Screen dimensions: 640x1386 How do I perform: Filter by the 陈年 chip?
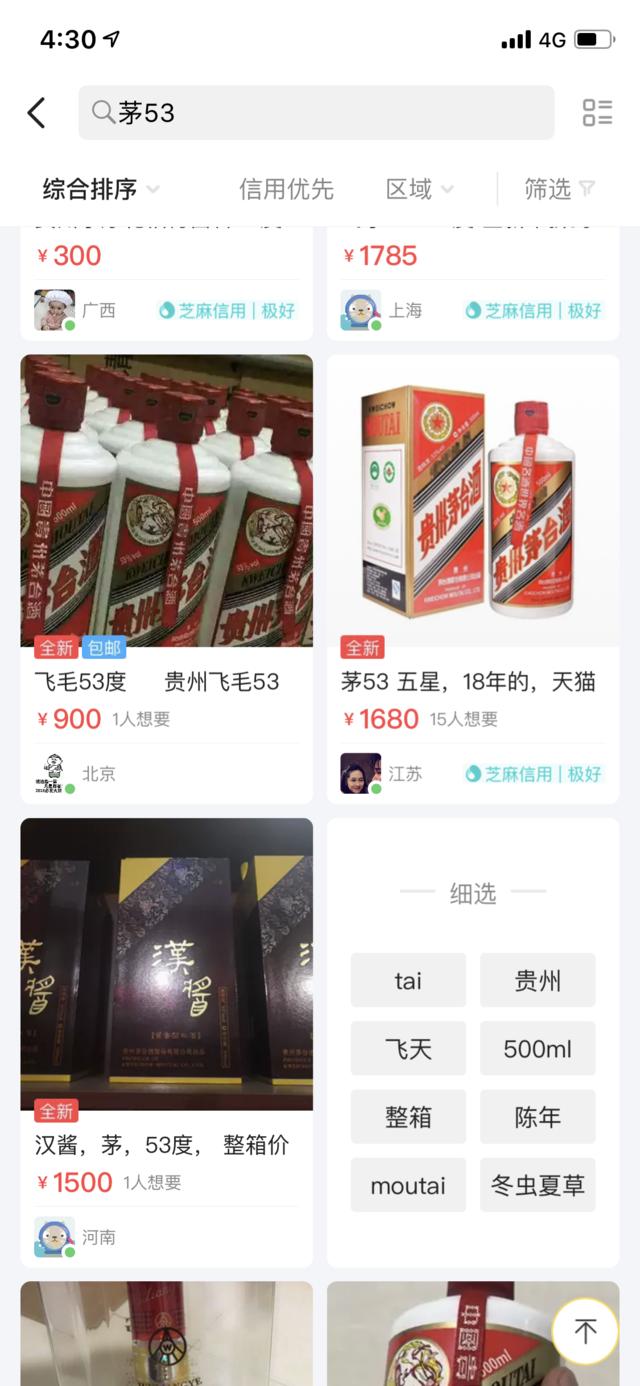tap(538, 1117)
